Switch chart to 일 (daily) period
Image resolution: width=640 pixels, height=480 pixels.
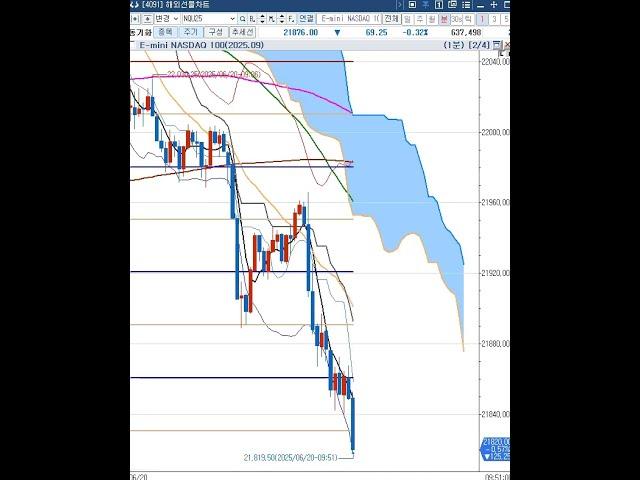pyautogui.click(x=408, y=18)
